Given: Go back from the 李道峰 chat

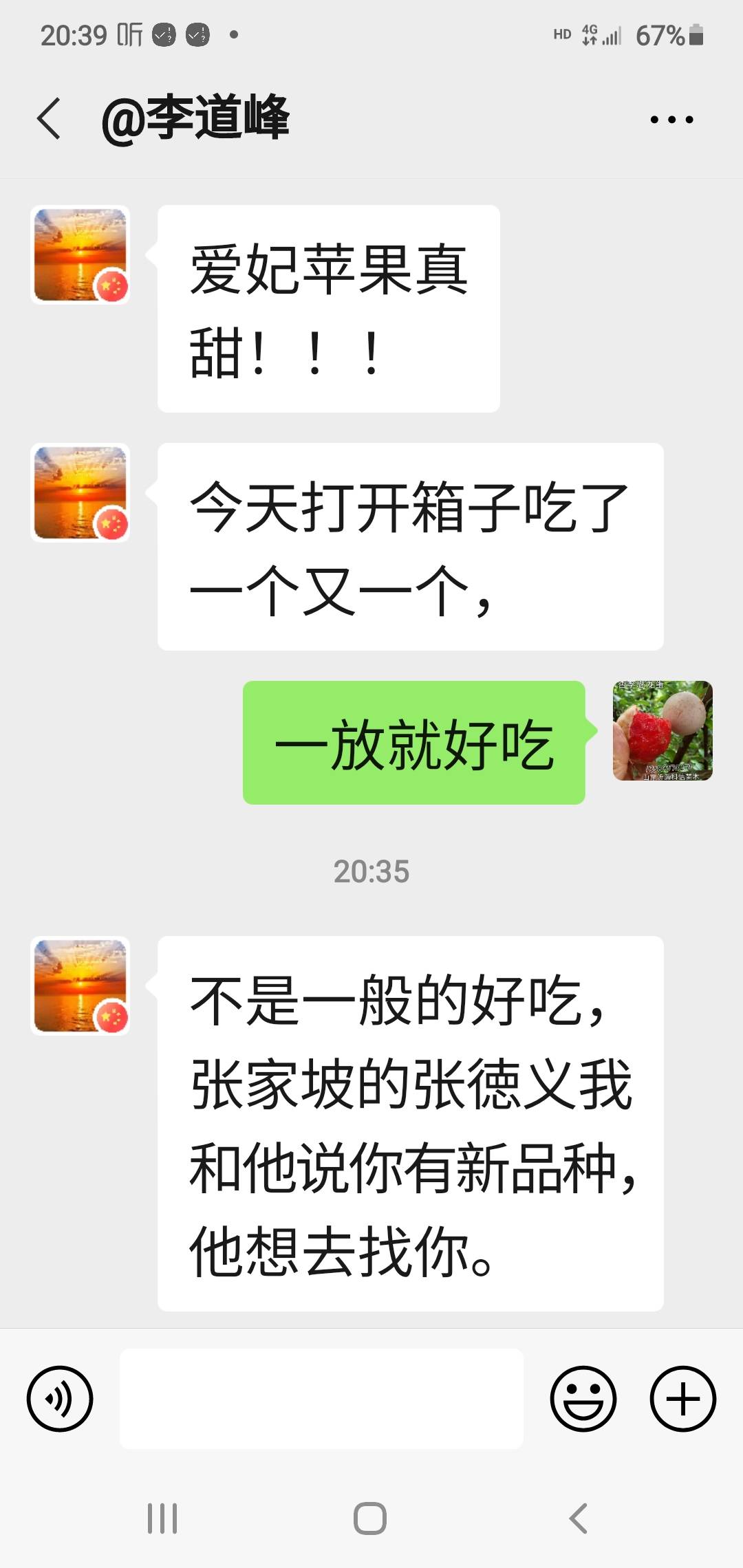Looking at the screenshot, I should (x=49, y=118).
